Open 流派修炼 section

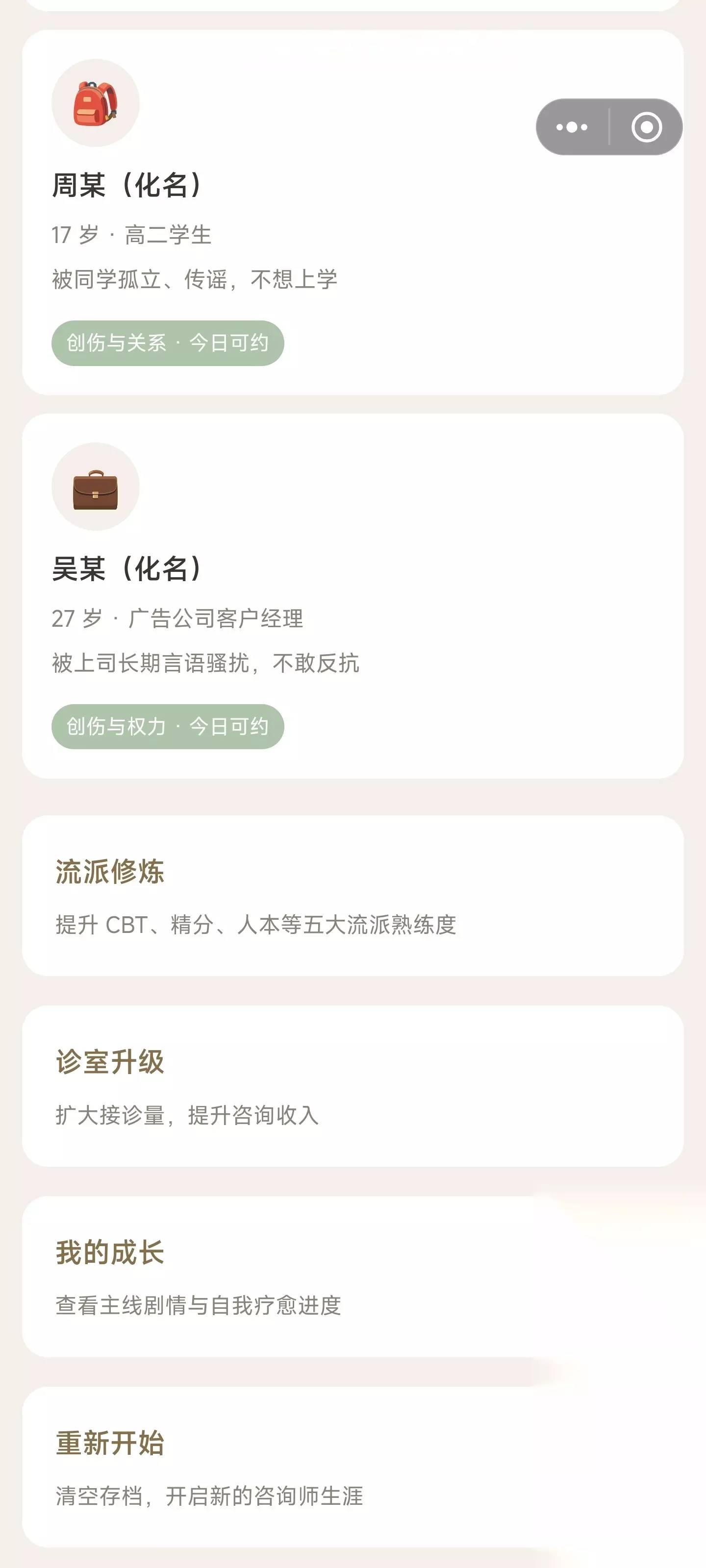pos(353,895)
